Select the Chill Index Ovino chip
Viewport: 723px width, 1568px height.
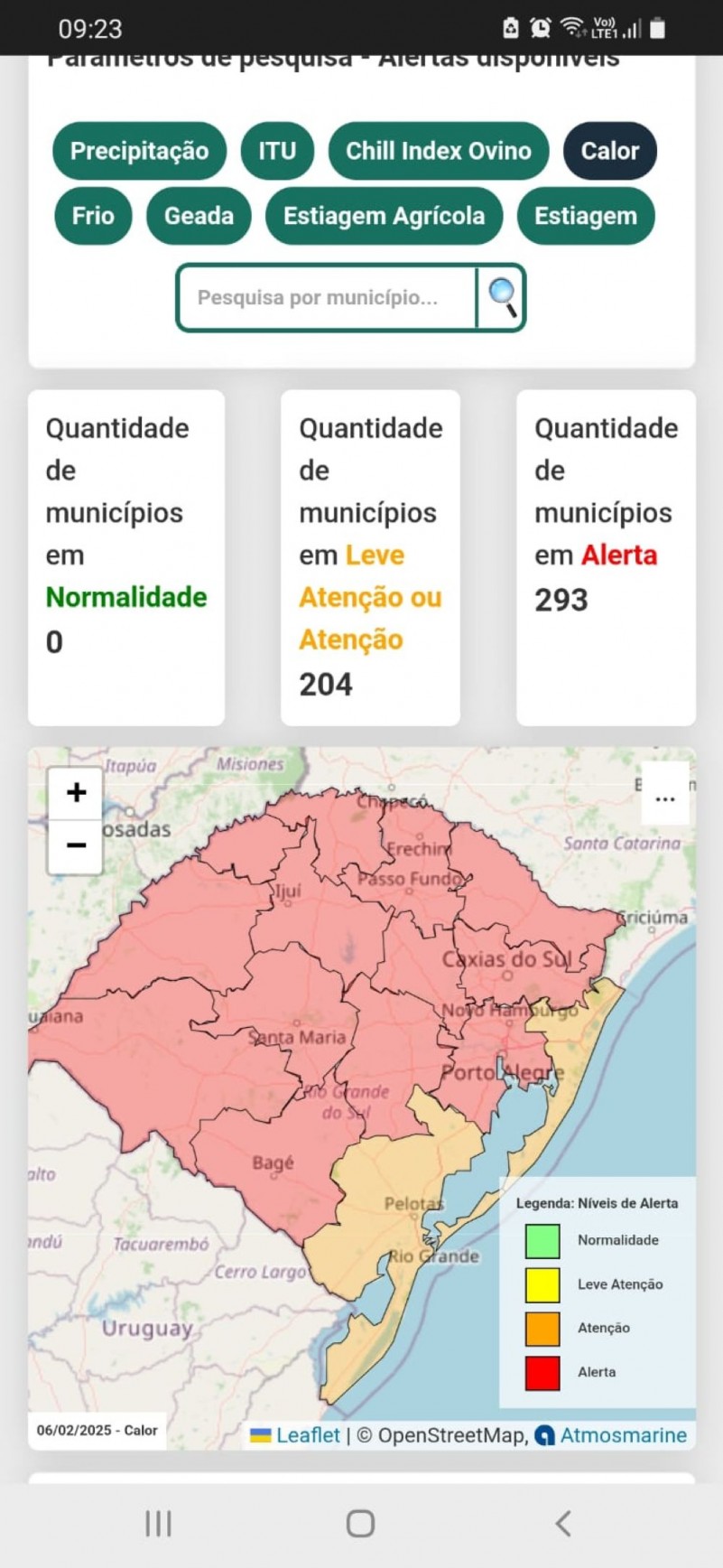pos(439,151)
